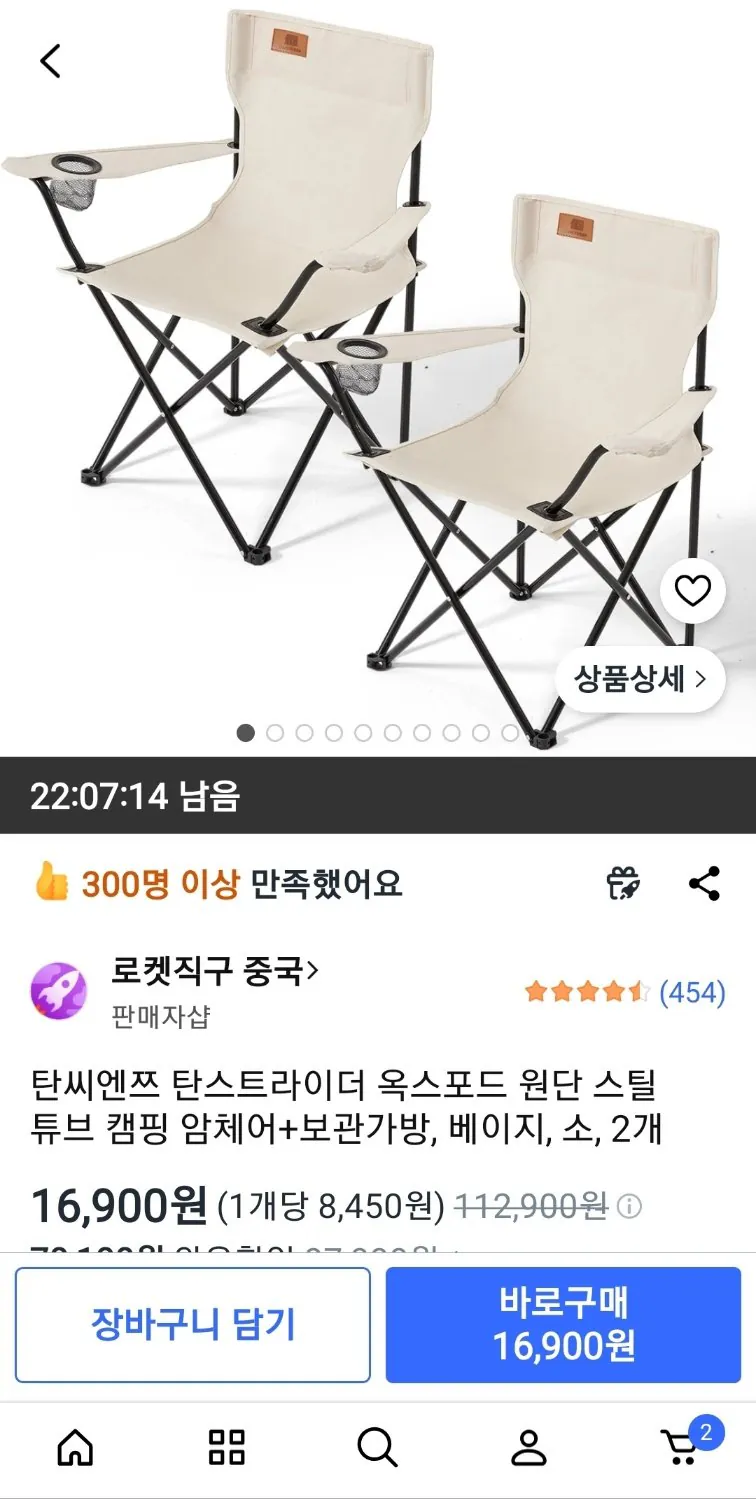Tap the back arrow at top left

point(49,60)
